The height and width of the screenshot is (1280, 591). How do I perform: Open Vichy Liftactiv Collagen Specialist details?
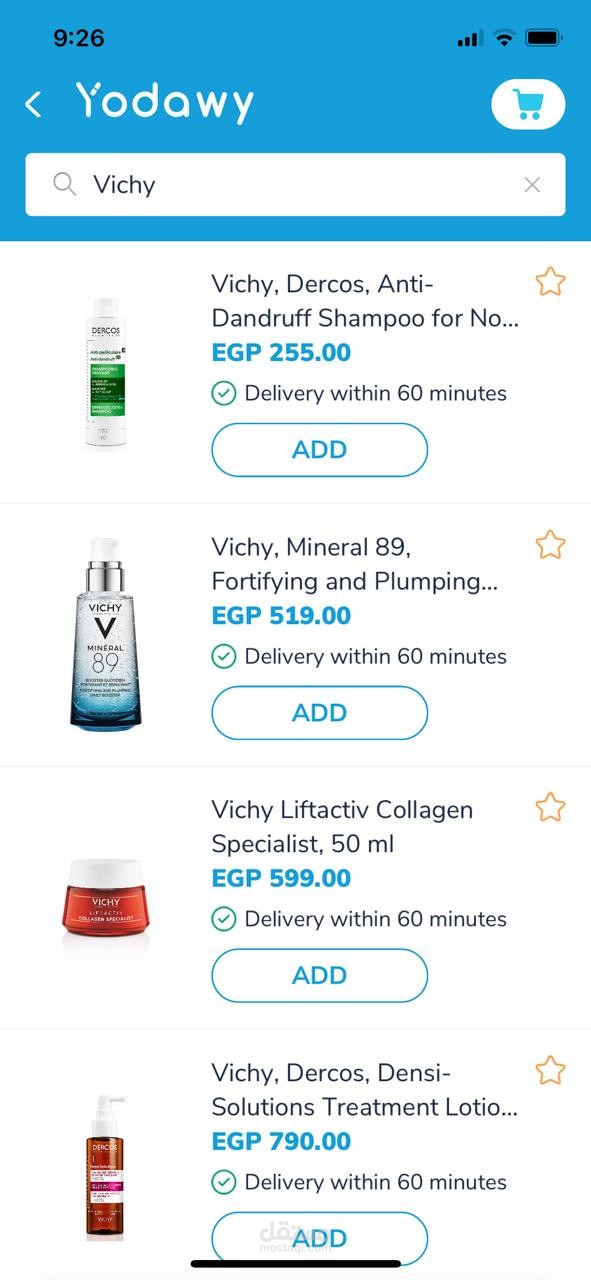coord(342,827)
